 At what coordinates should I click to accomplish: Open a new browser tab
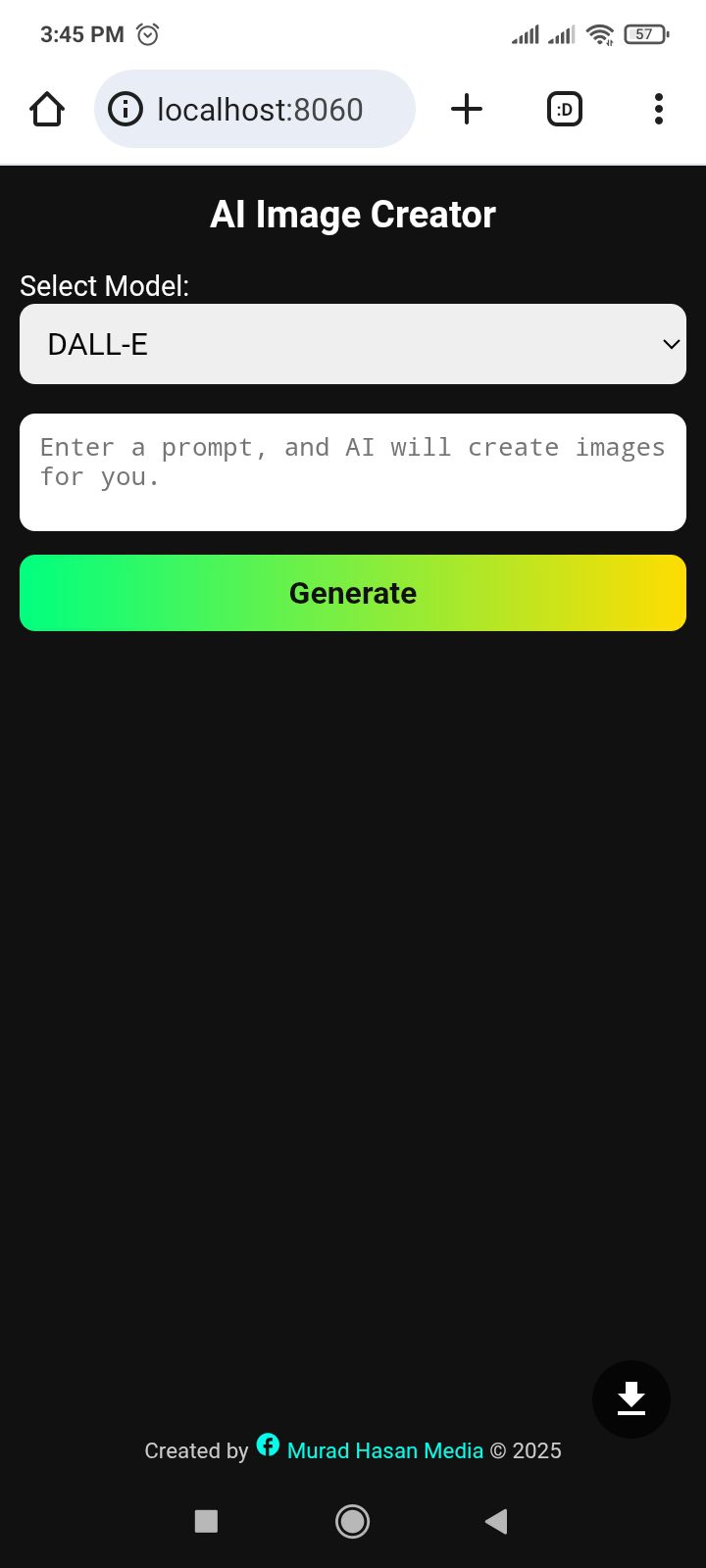click(467, 110)
